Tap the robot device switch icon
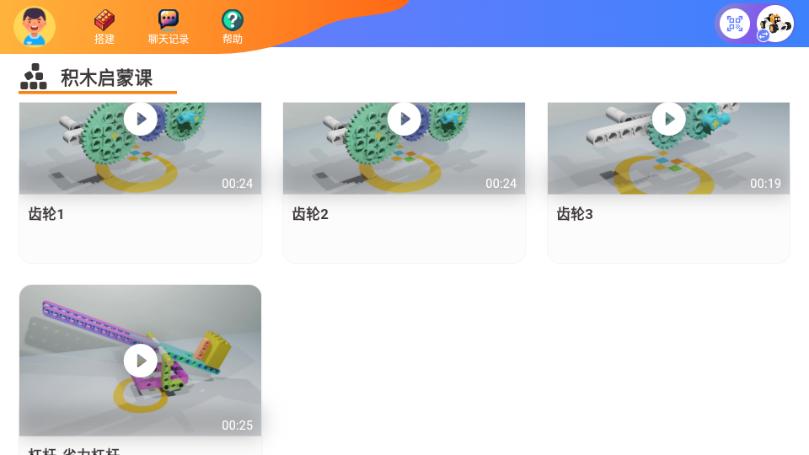This screenshot has height=455, width=809. (x=774, y=24)
